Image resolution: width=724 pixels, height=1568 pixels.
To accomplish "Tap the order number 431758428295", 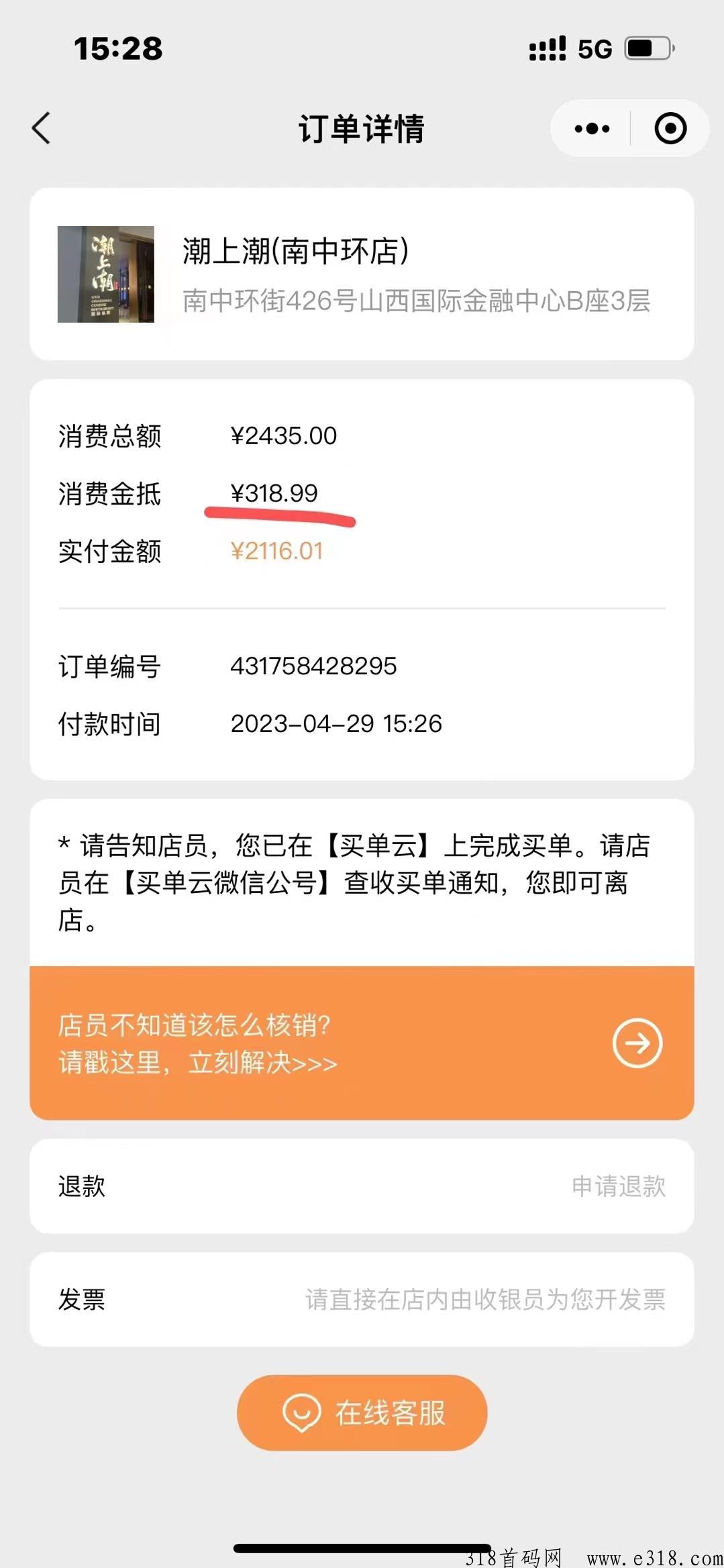I will (x=314, y=666).
